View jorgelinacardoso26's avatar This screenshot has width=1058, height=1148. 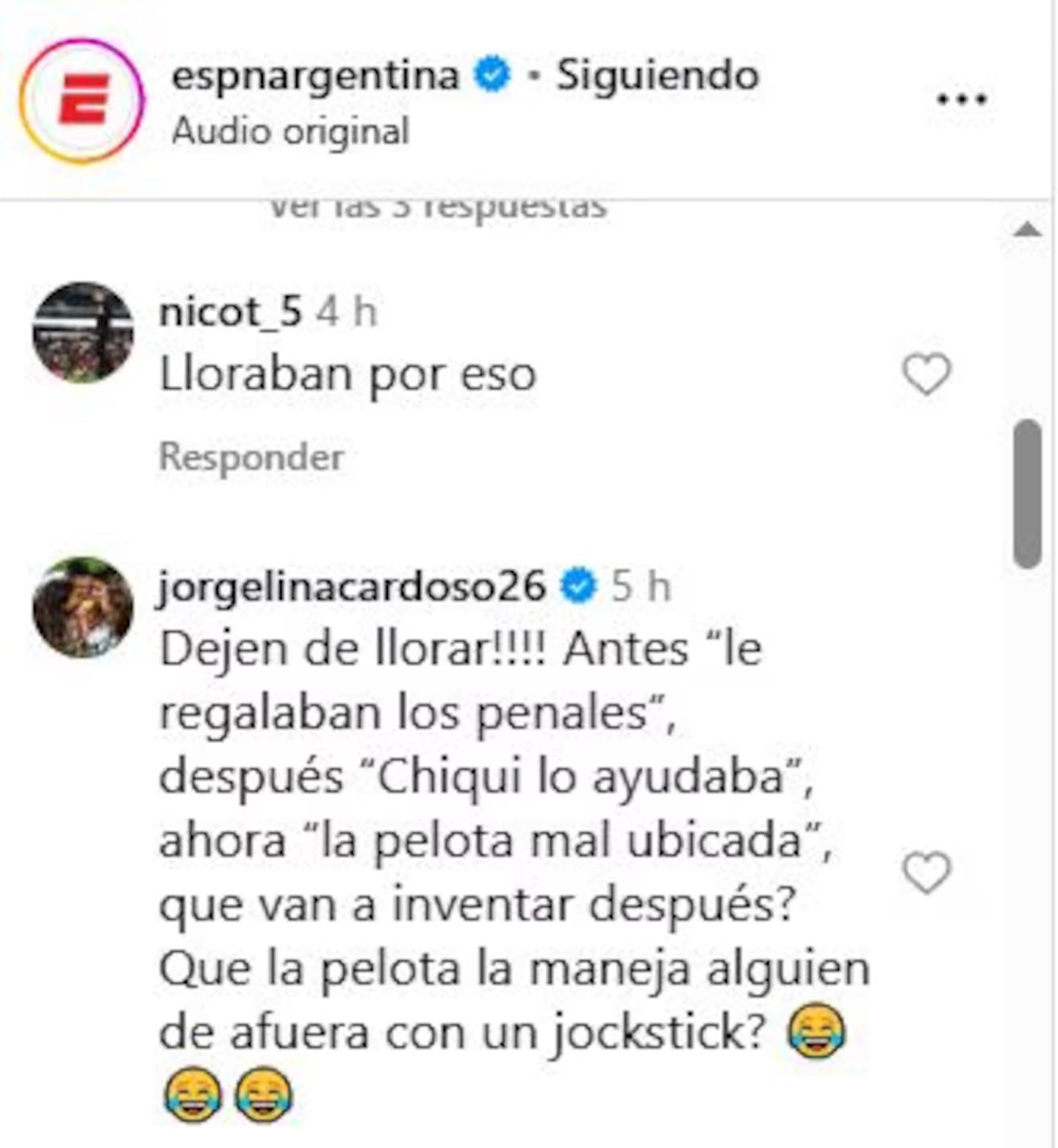83,607
